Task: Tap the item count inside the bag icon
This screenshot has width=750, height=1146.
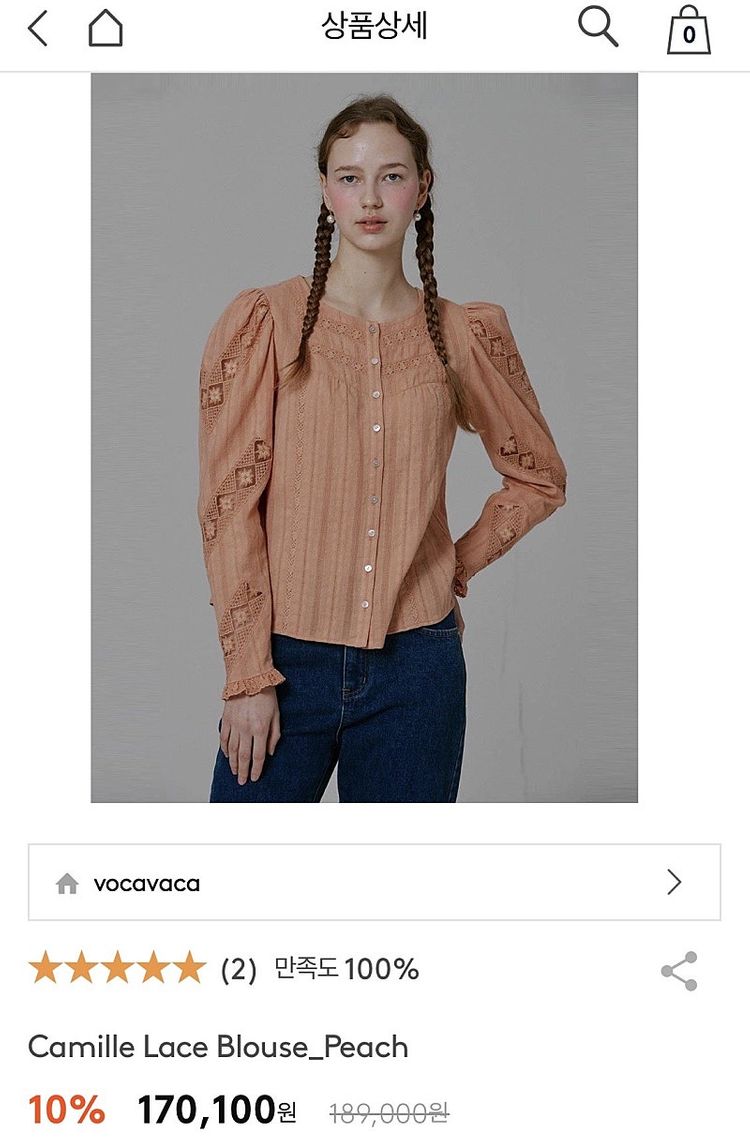Action: [x=688, y=33]
